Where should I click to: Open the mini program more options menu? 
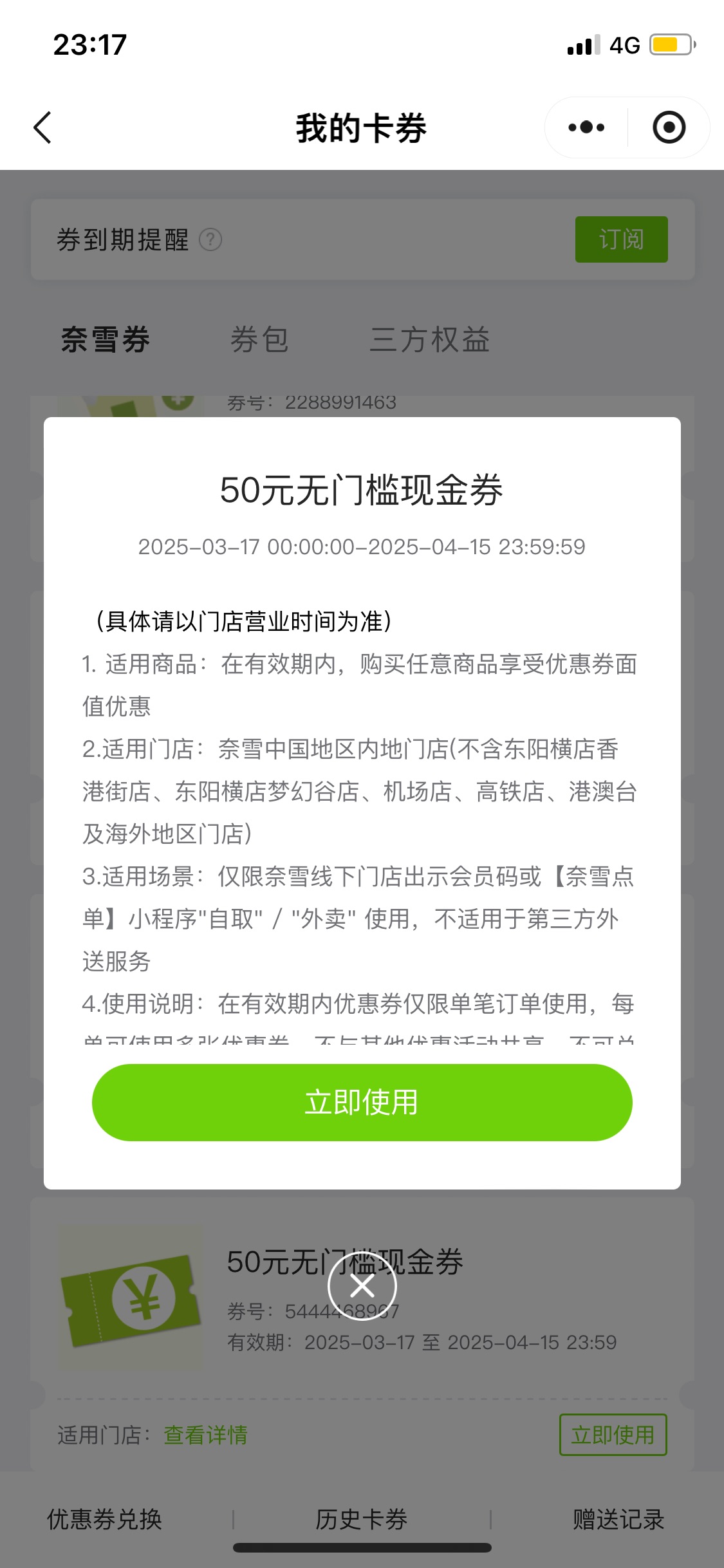pos(586,127)
